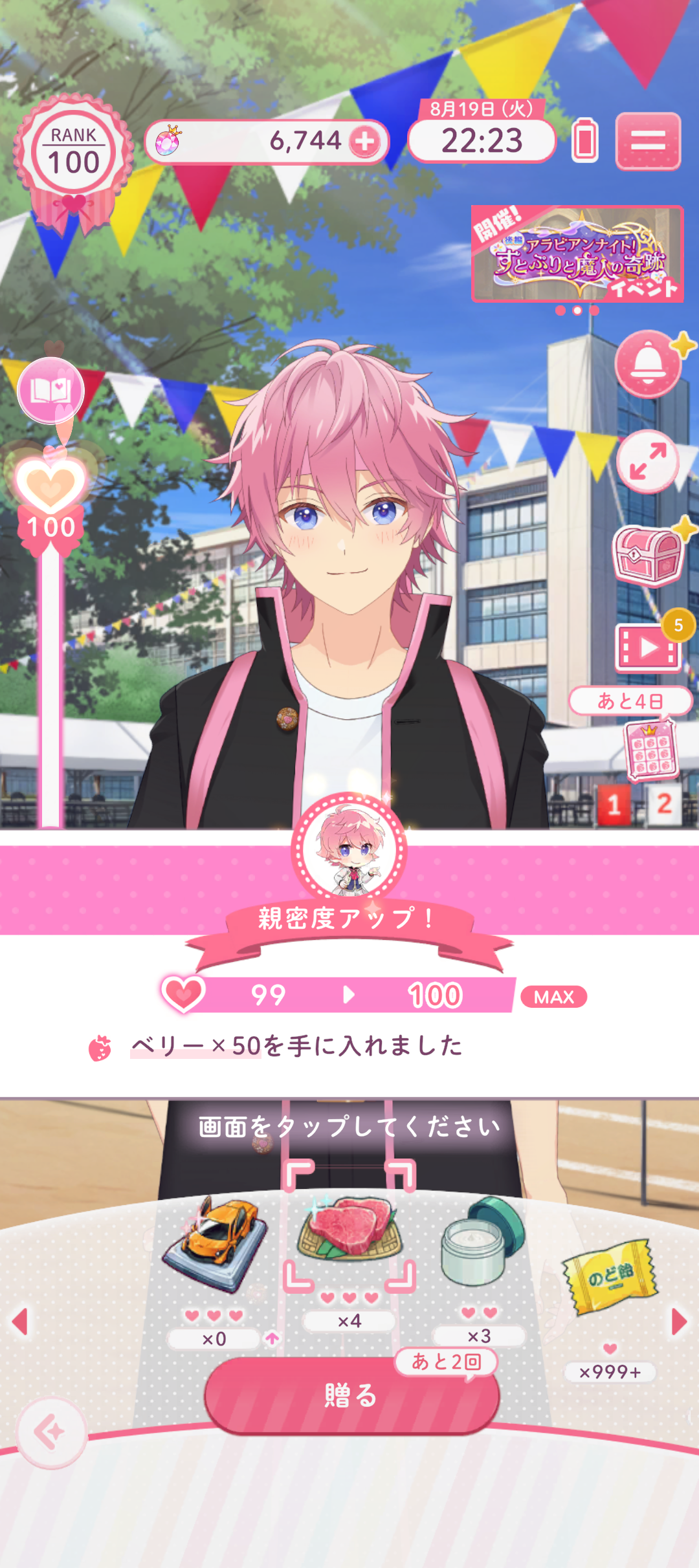Show next gifts with right arrow
The image size is (699, 1568).
678,1322
